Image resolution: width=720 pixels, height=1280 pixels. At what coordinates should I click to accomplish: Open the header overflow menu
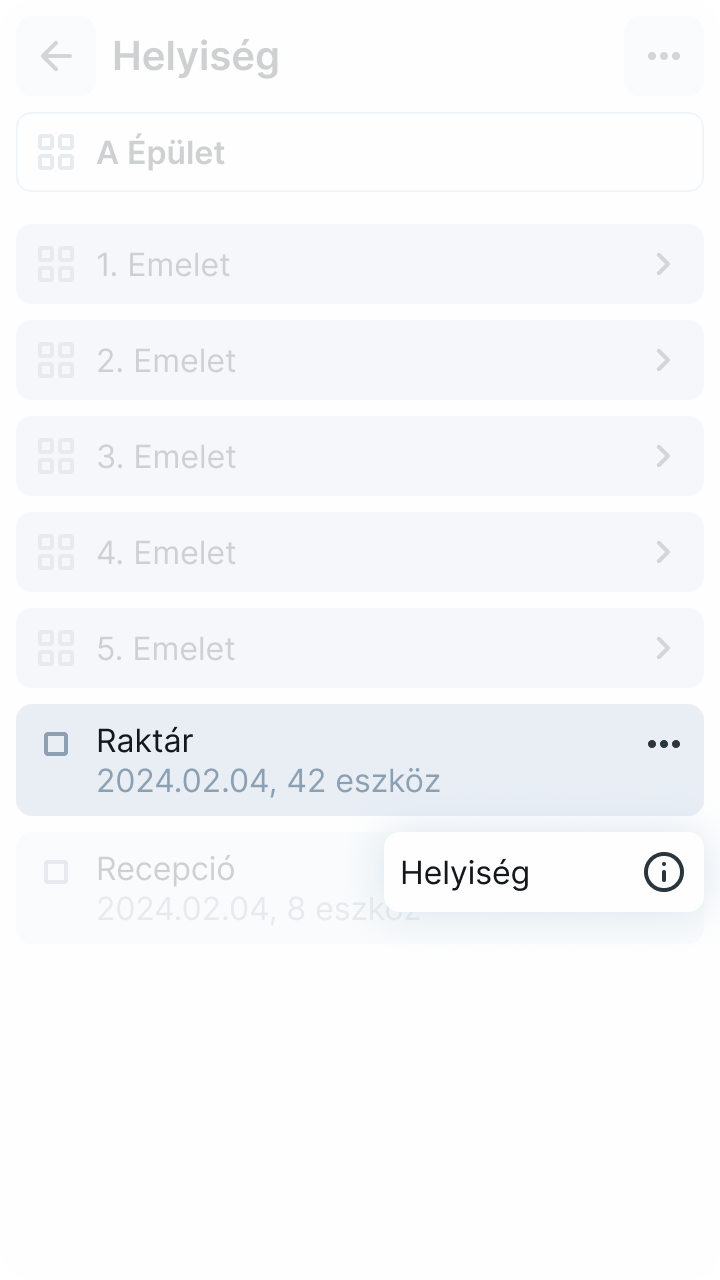pos(664,56)
